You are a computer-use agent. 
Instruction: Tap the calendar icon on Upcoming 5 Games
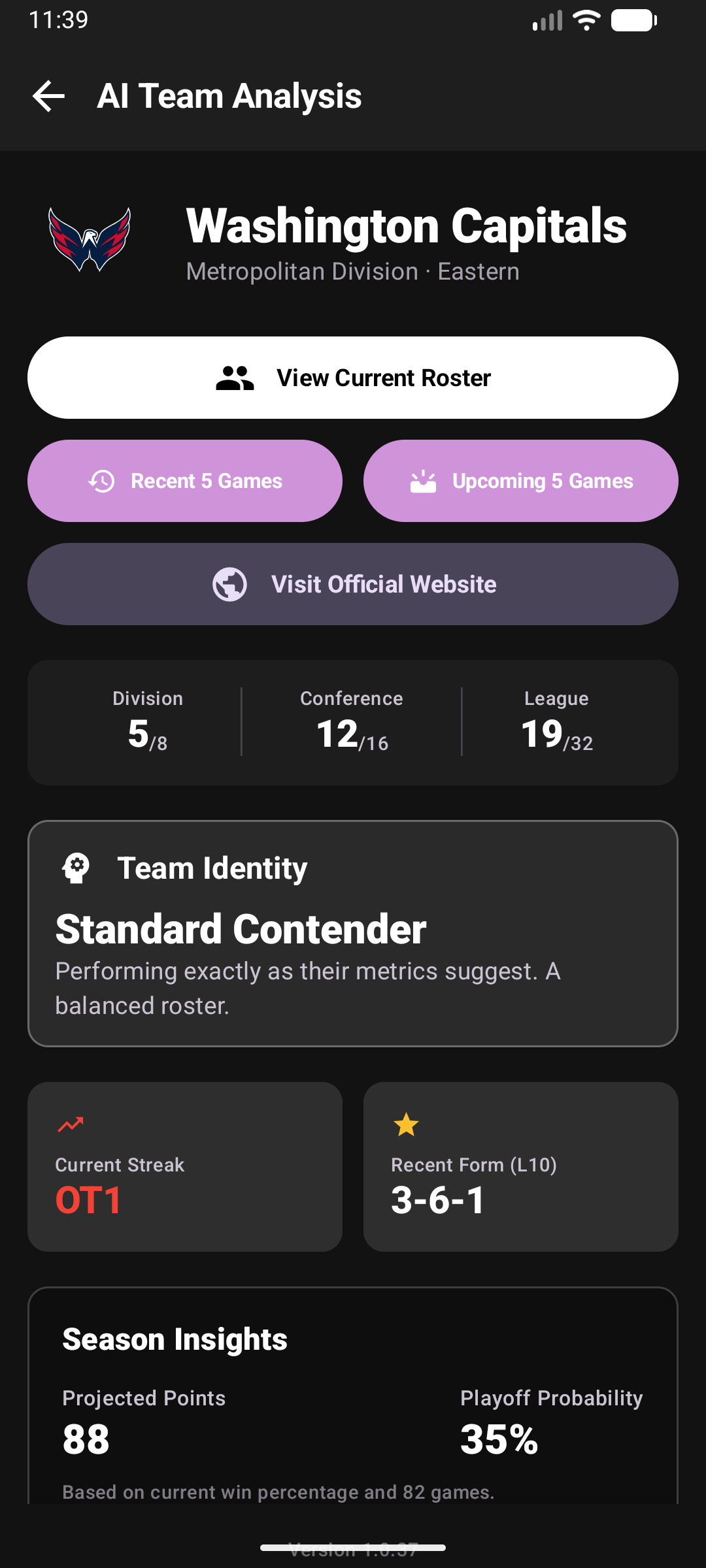click(x=423, y=480)
